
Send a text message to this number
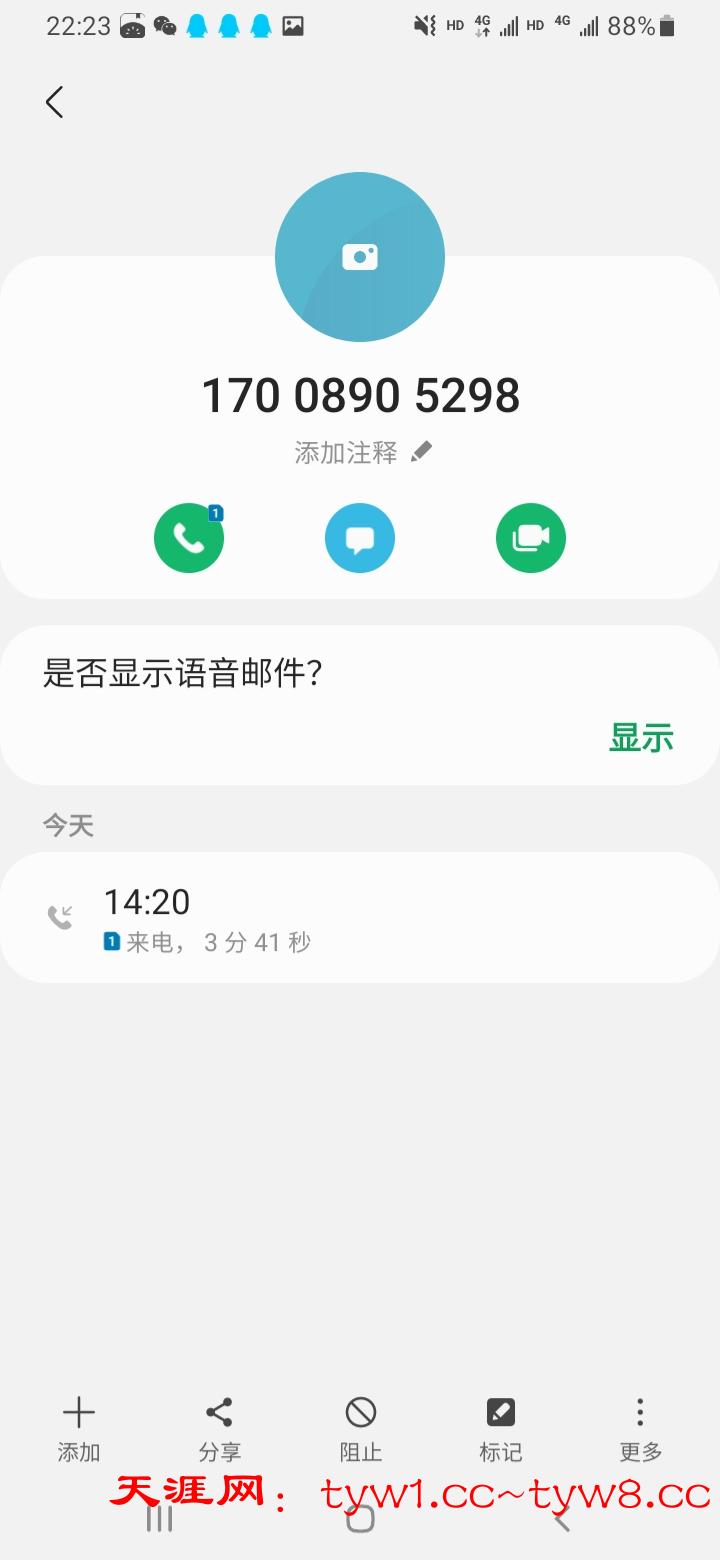click(x=360, y=538)
